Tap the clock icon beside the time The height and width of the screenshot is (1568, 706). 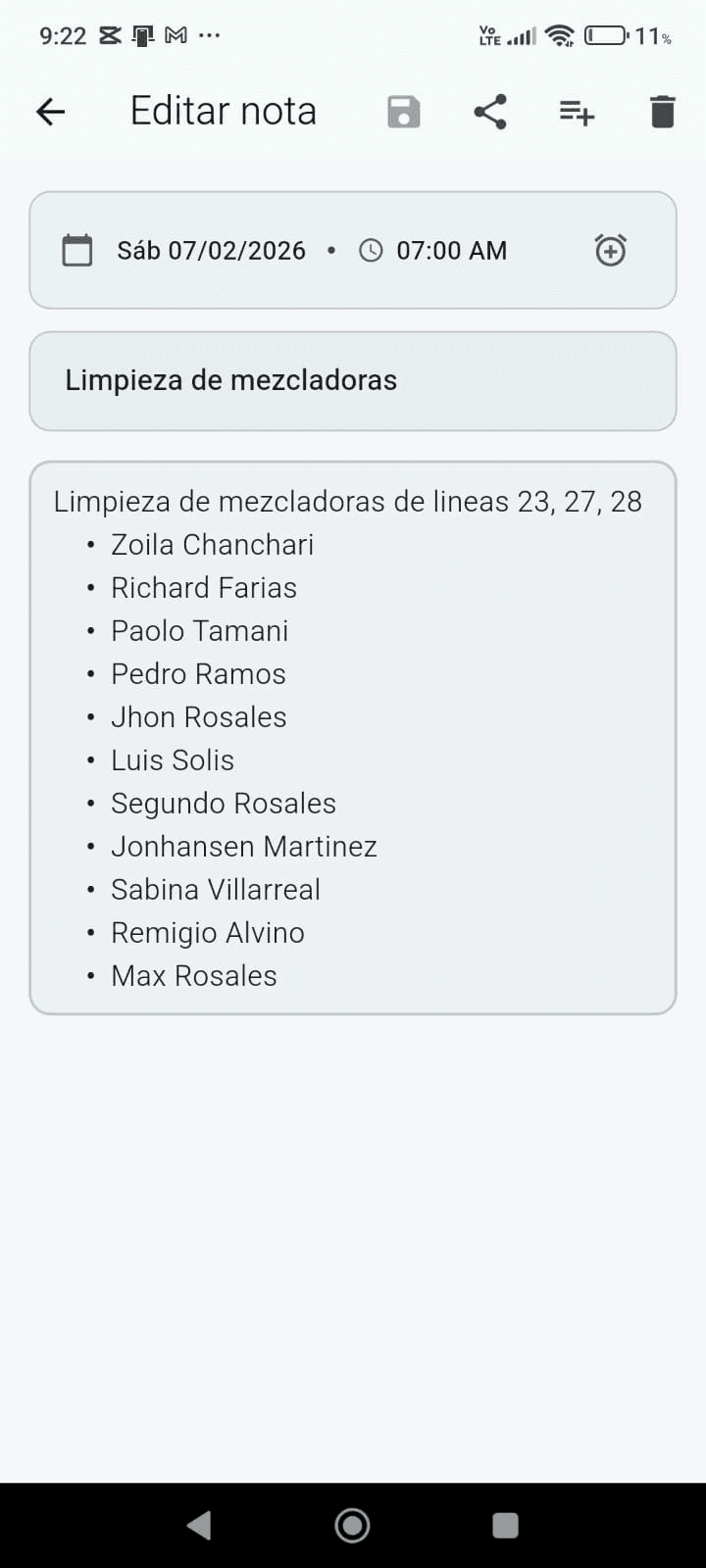(x=370, y=250)
